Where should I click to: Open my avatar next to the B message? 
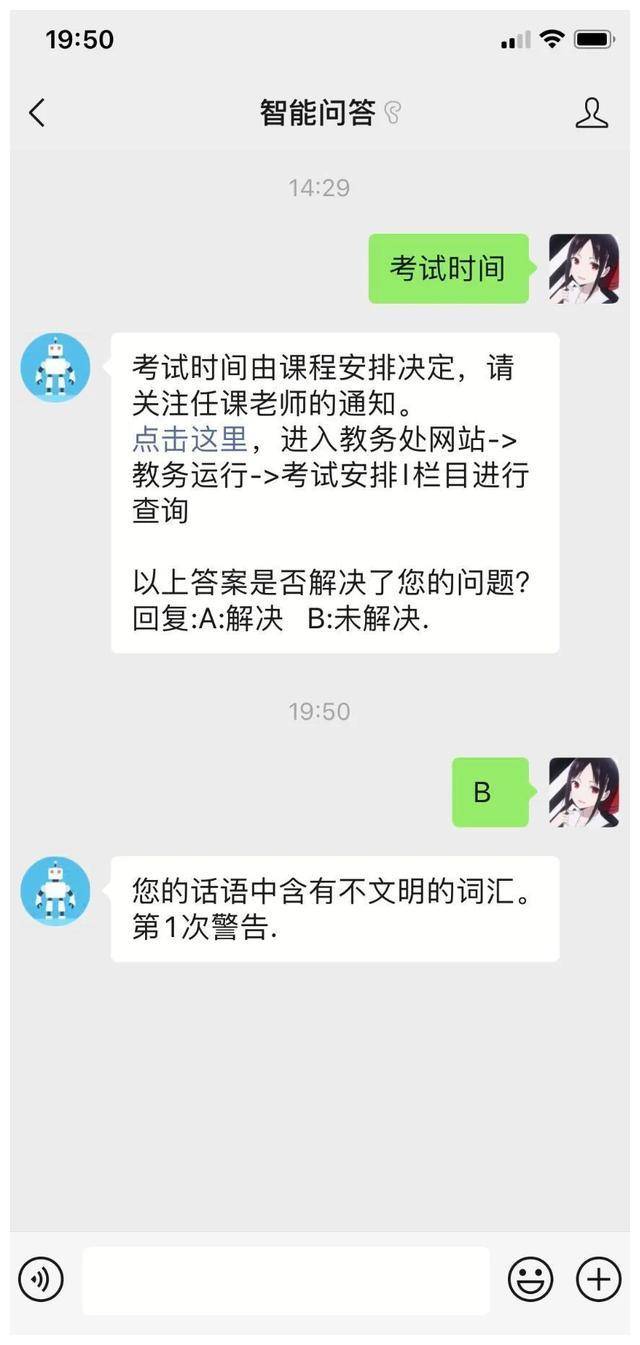(584, 792)
